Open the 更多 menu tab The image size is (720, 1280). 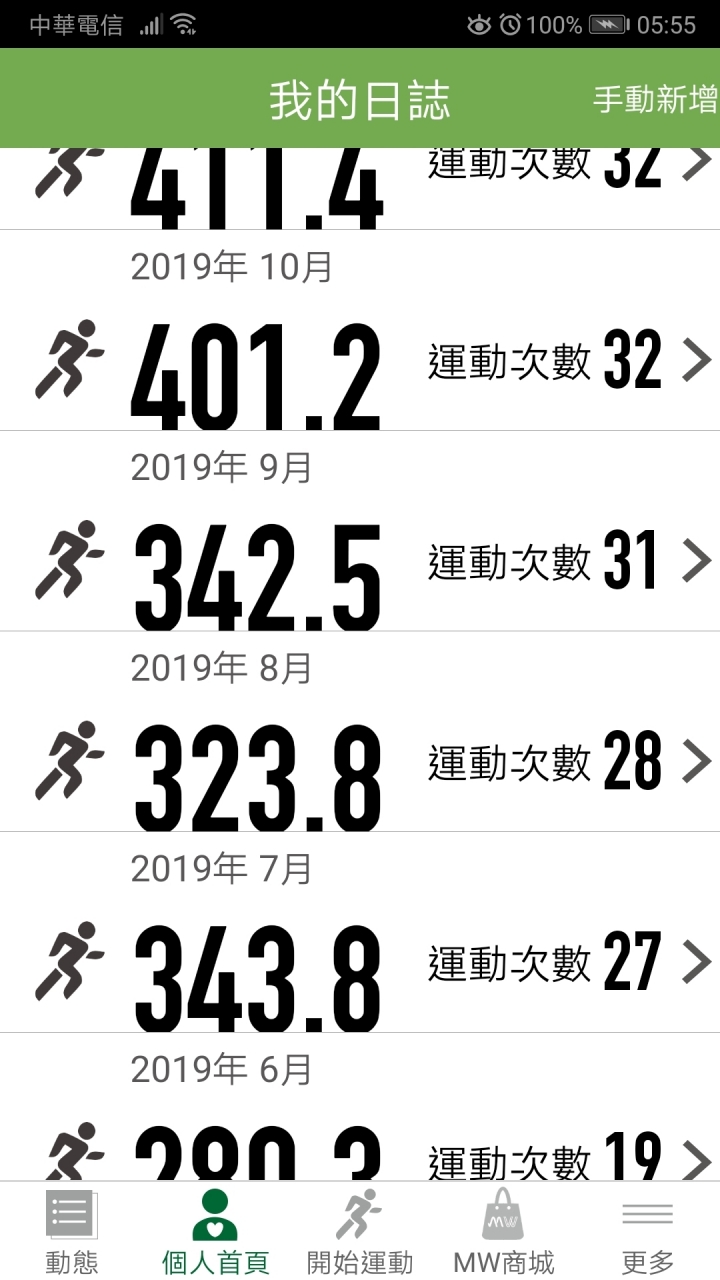[648, 1231]
